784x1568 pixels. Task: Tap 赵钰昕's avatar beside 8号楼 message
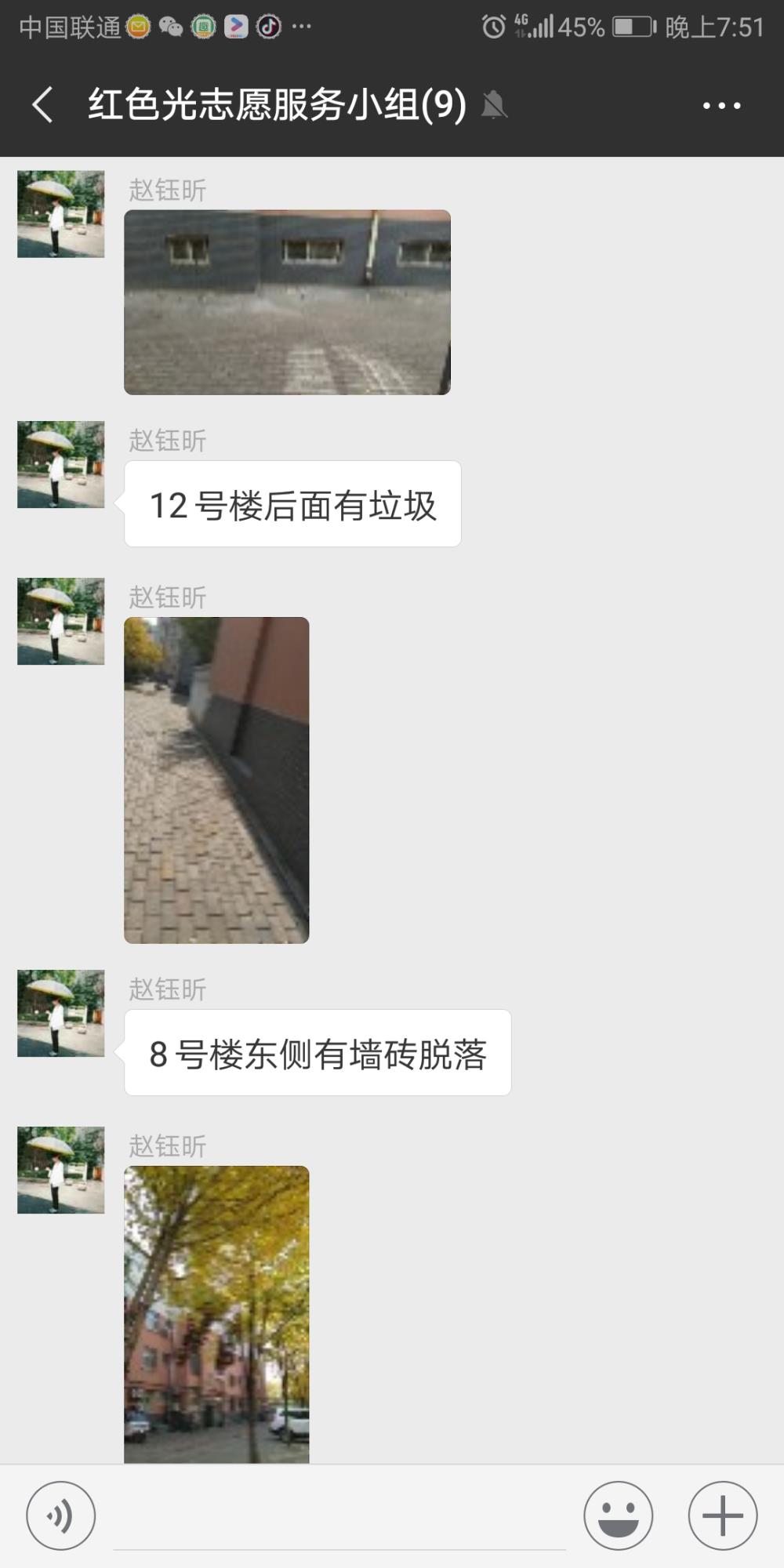(x=61, y=1014)
